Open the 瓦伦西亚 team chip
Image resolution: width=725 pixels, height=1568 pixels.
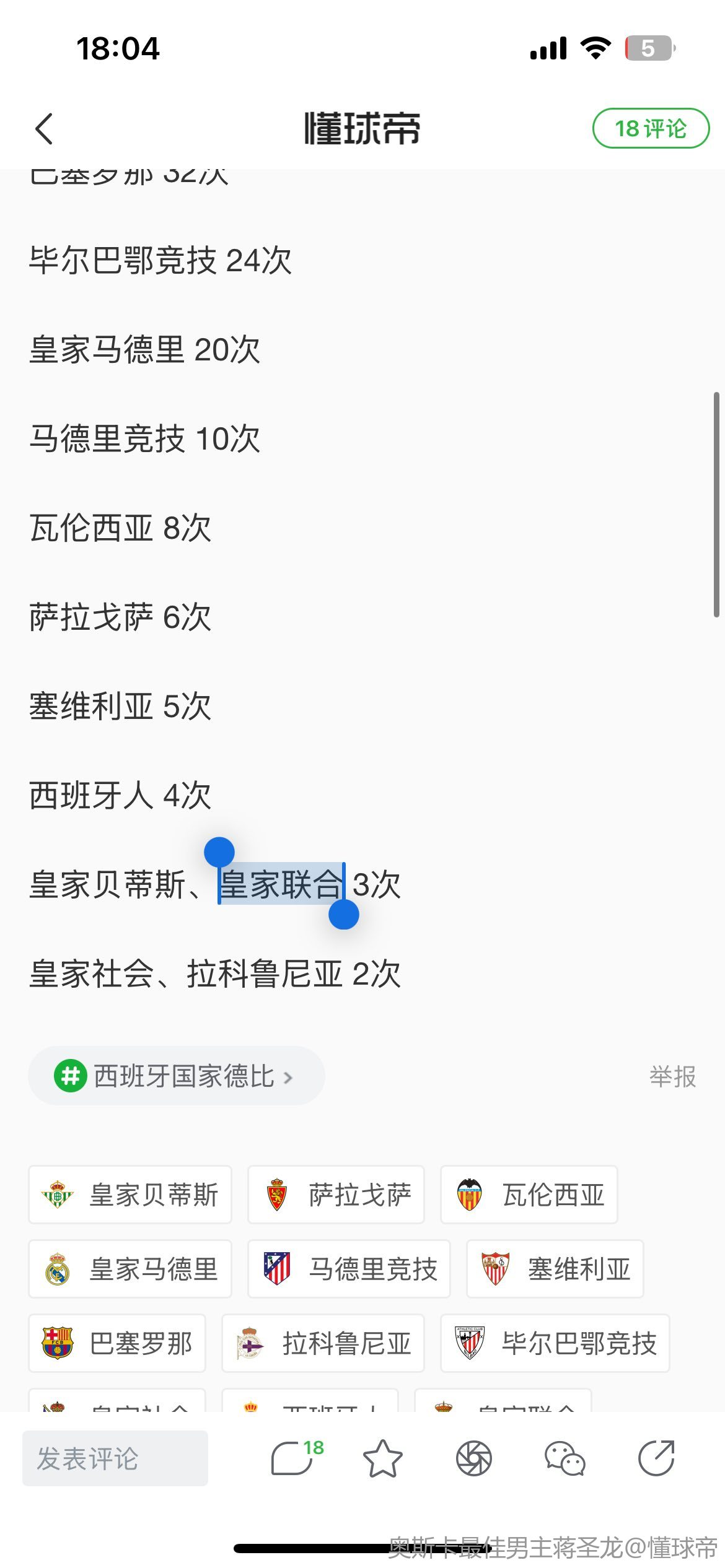(529, 1195)
